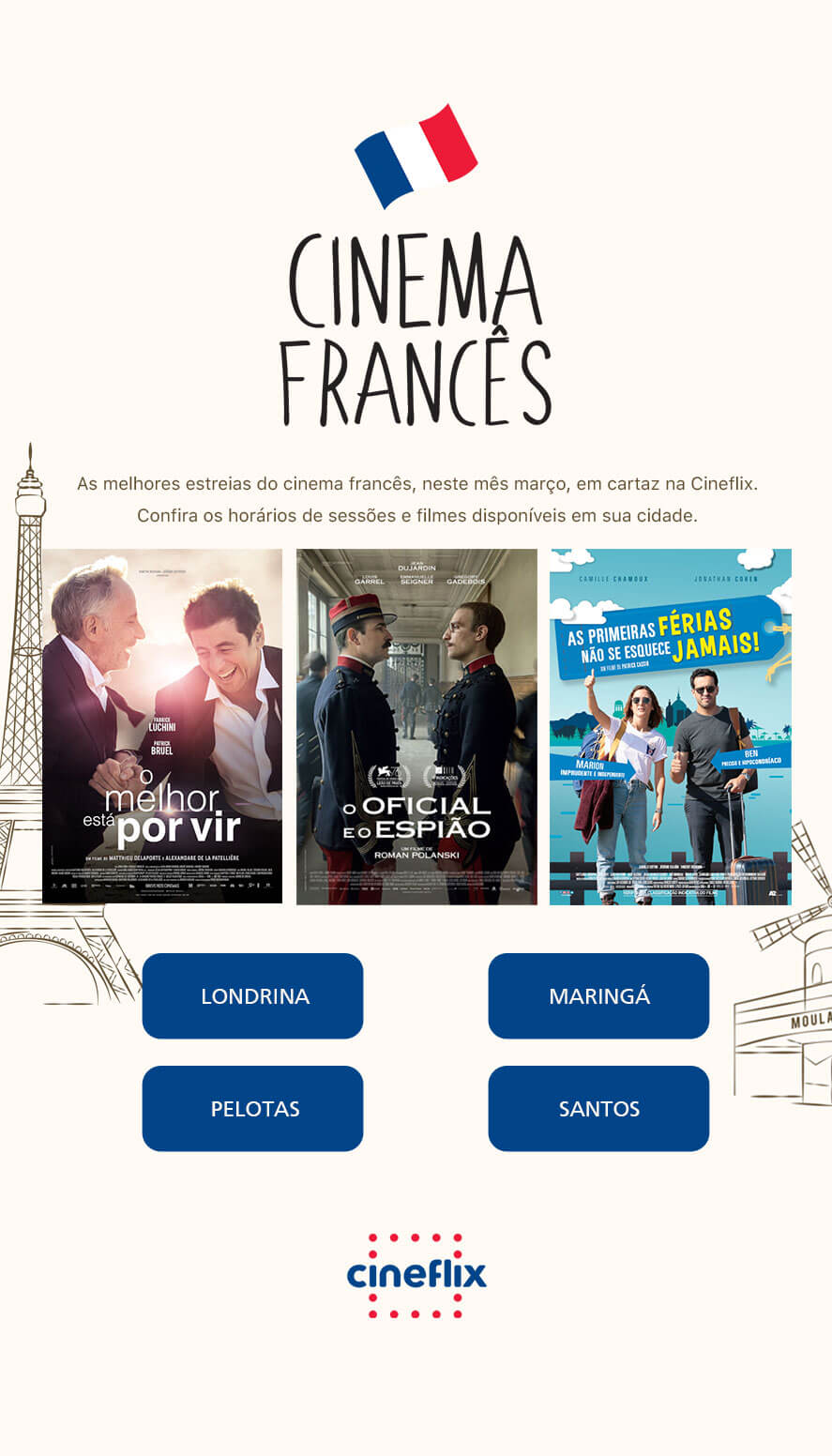Open sessions for Pelotas
The height and width of the screenshot is (1456, 832).
(x=252, y=1108)
